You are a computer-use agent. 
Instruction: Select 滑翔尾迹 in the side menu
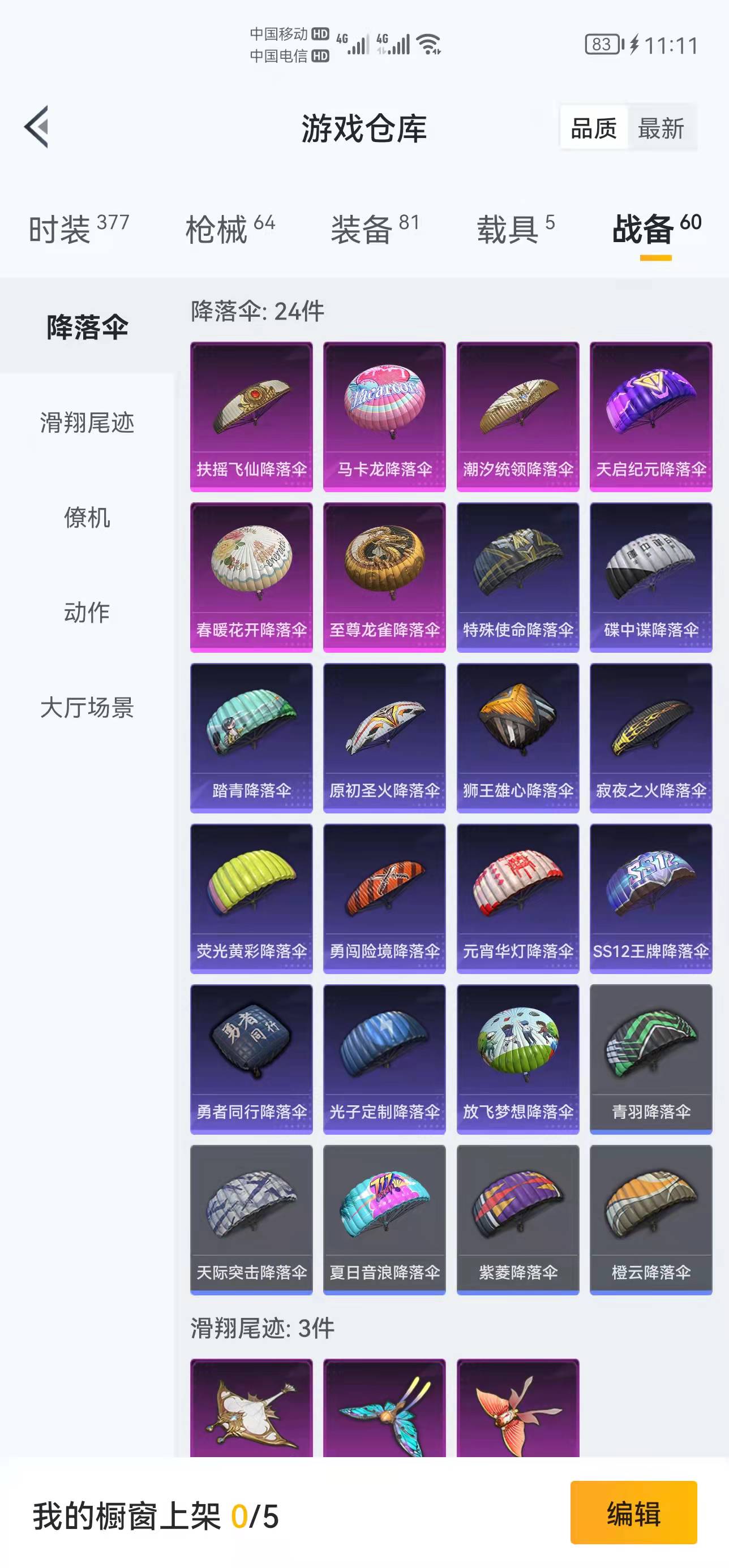[x=87, y=423]
